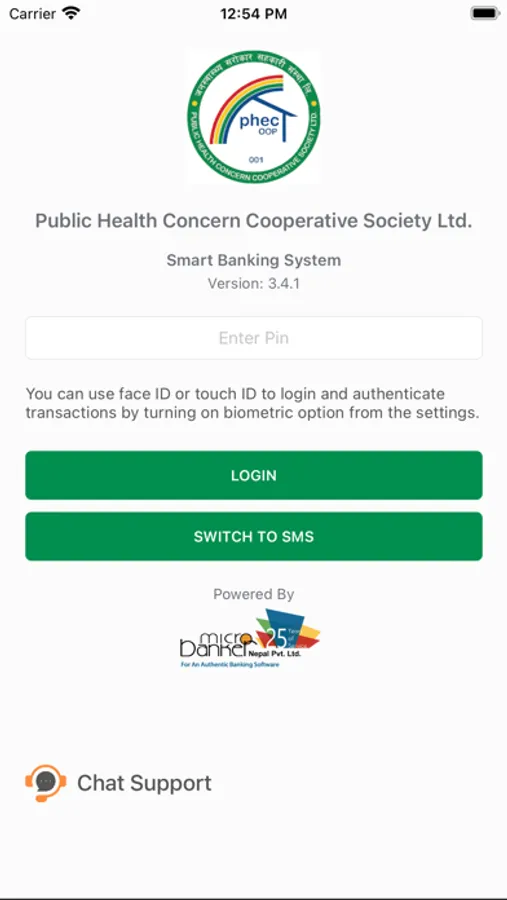Select SWITCH TO SMS mode
The height and width of the screenshot is (900, 507).
point(253,537)
